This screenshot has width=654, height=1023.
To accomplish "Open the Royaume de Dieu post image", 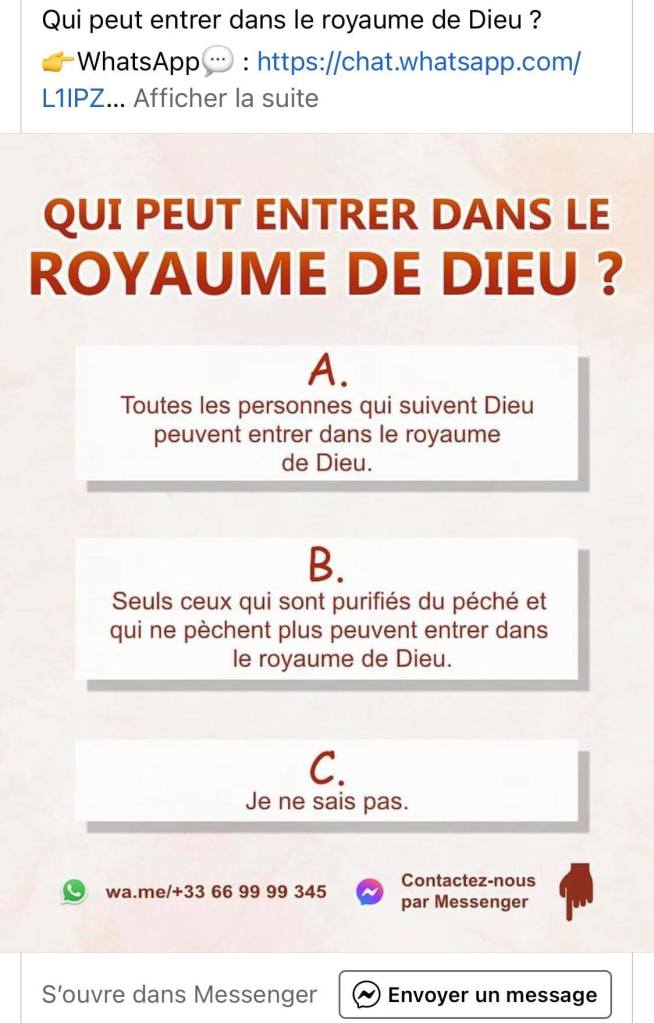I will tap(327, 540).
